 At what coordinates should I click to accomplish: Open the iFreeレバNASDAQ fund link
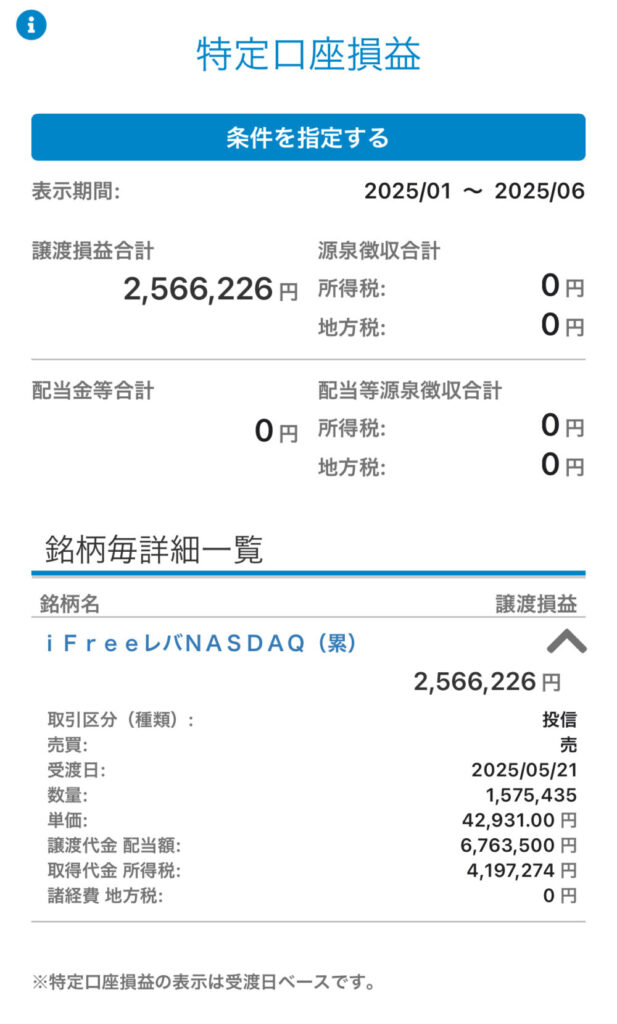pos(201,643)
